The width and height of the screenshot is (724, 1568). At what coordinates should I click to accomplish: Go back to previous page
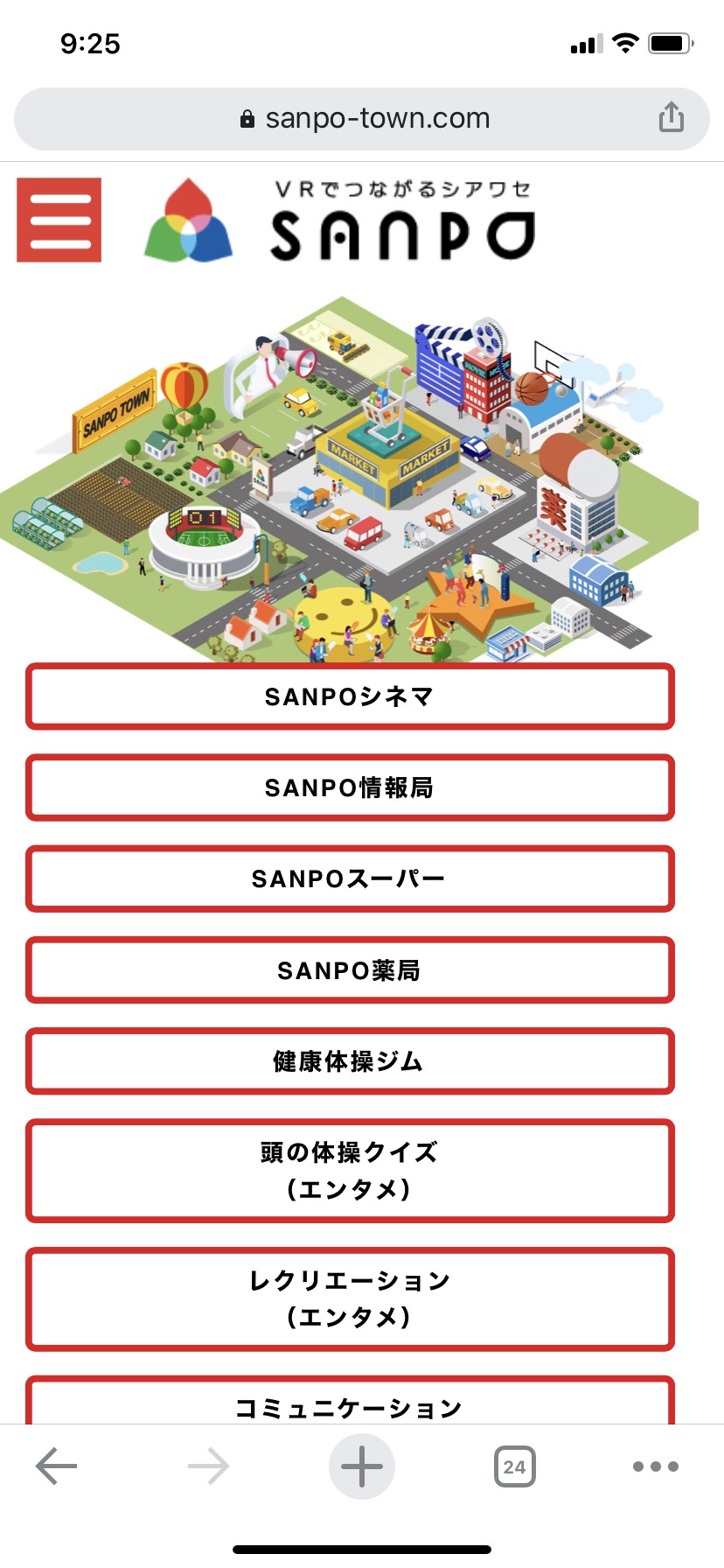(x=57, y=1466)
